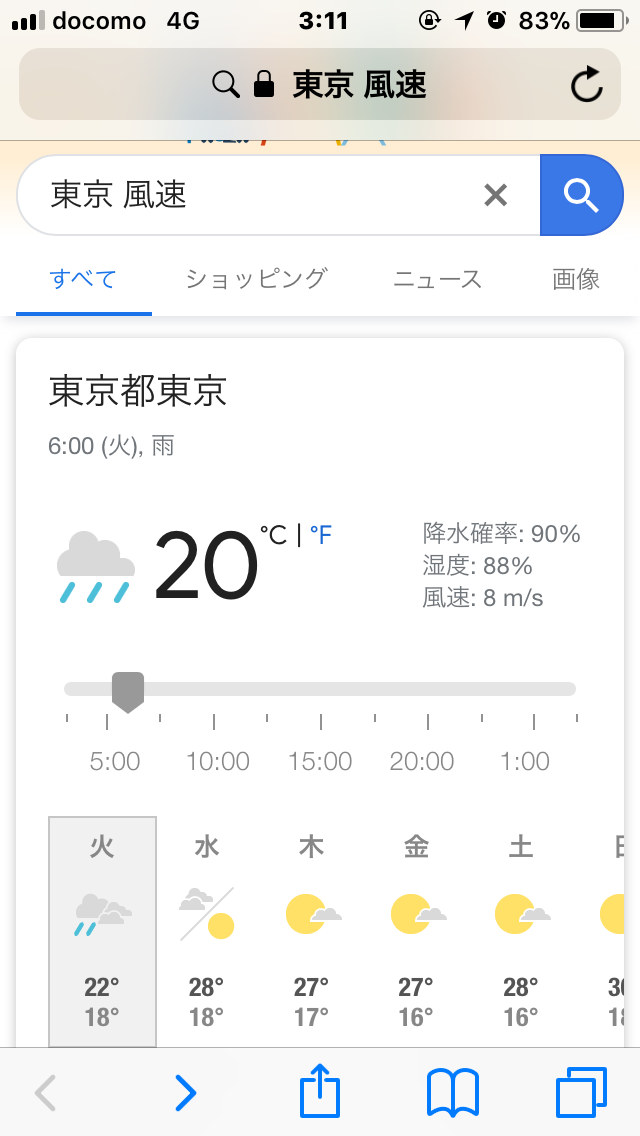The image size is (640, 1136).
Task: Choose the 木 forecast day
Action: tap(311, 930)
